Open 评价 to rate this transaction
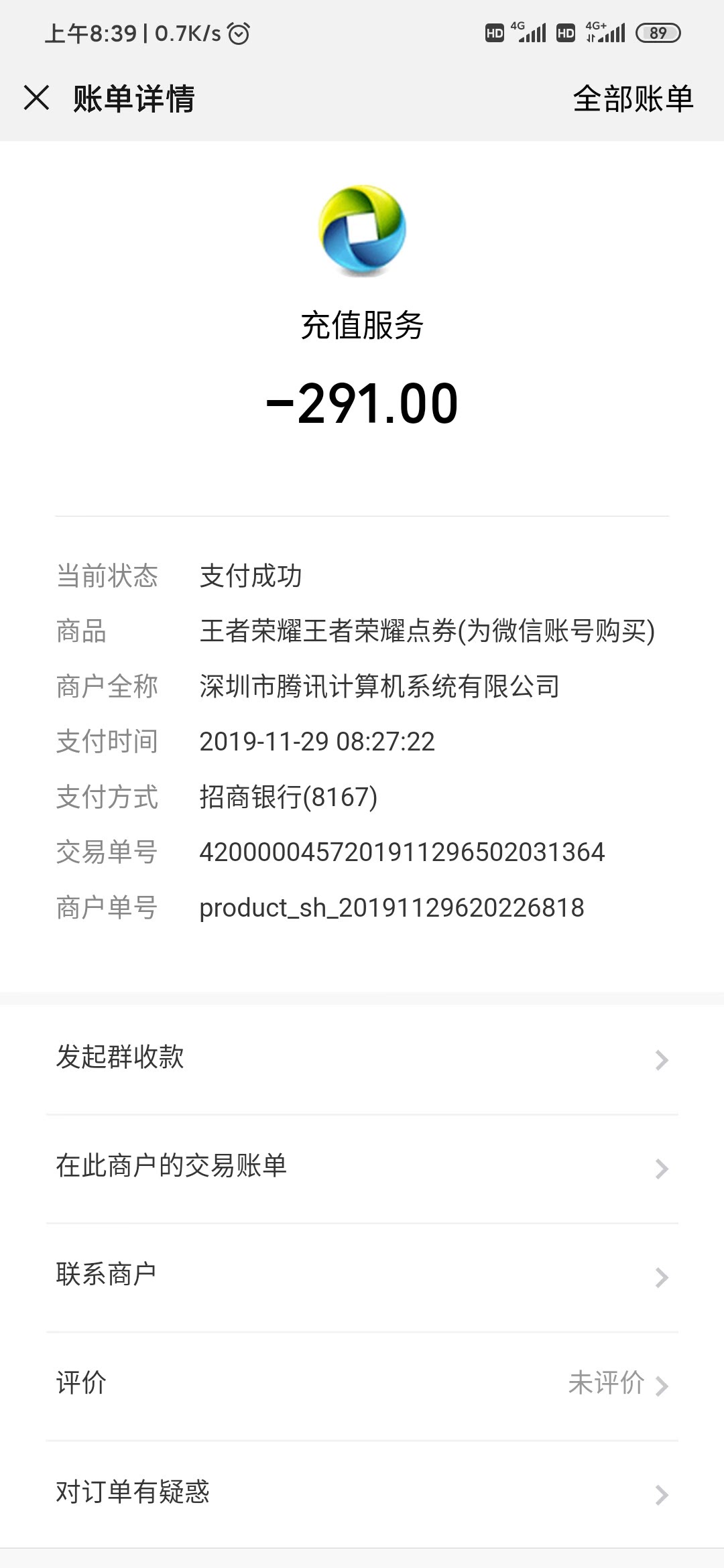This screenshot has height=1568, width=724. click(362, 1384)
